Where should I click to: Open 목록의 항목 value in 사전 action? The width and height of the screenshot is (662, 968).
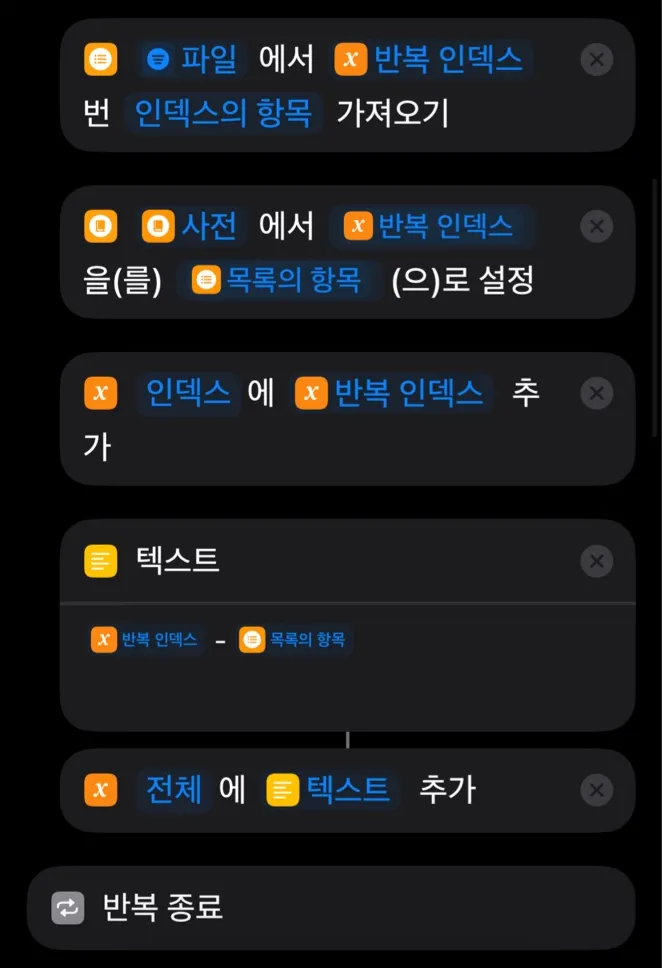click(278, 280)
